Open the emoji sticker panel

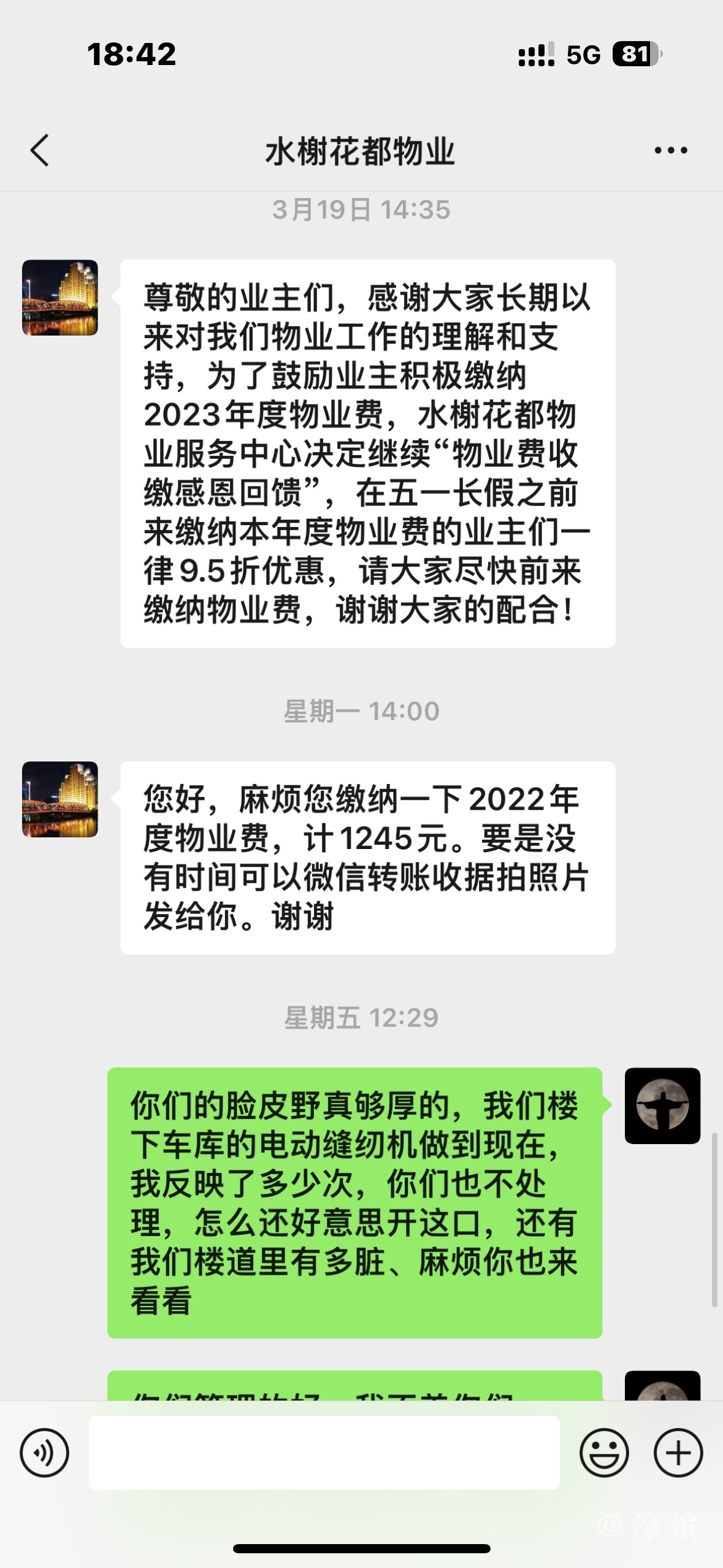pyautogui.click(x=604, y=1453)
